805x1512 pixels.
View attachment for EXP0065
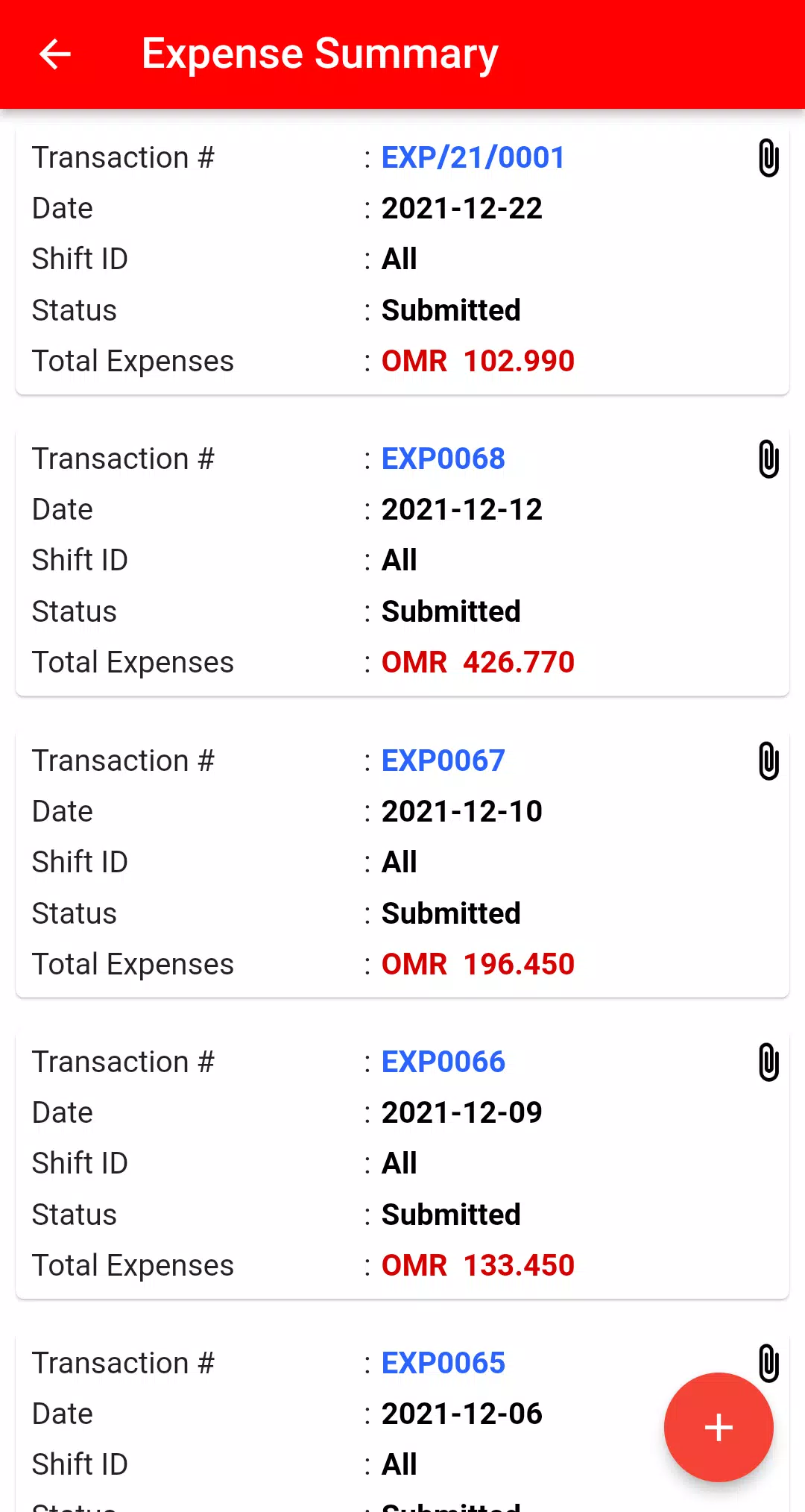pyautogui.click(x=768, y=1363)
